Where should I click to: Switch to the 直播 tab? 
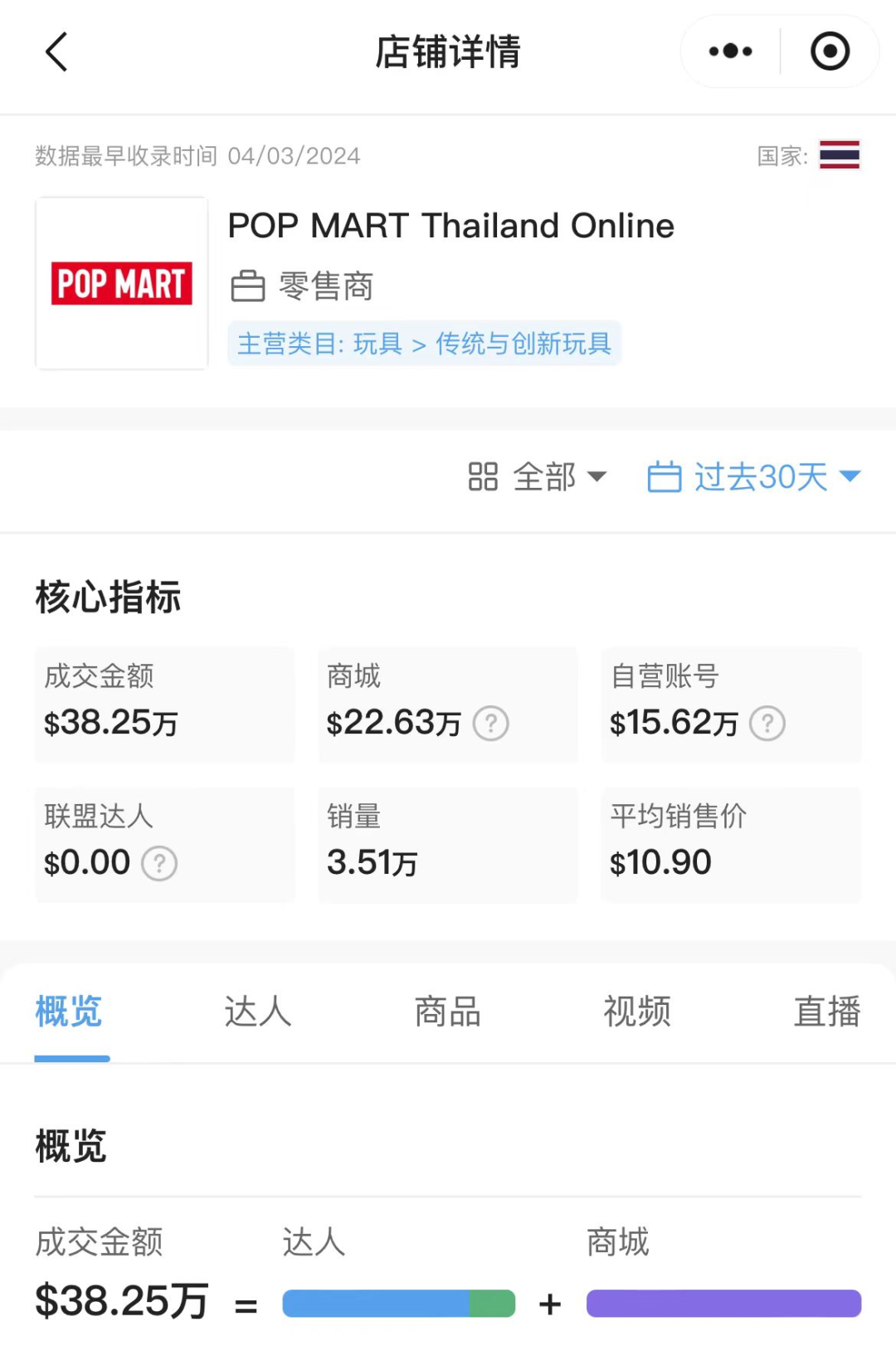pos(826,1012)
